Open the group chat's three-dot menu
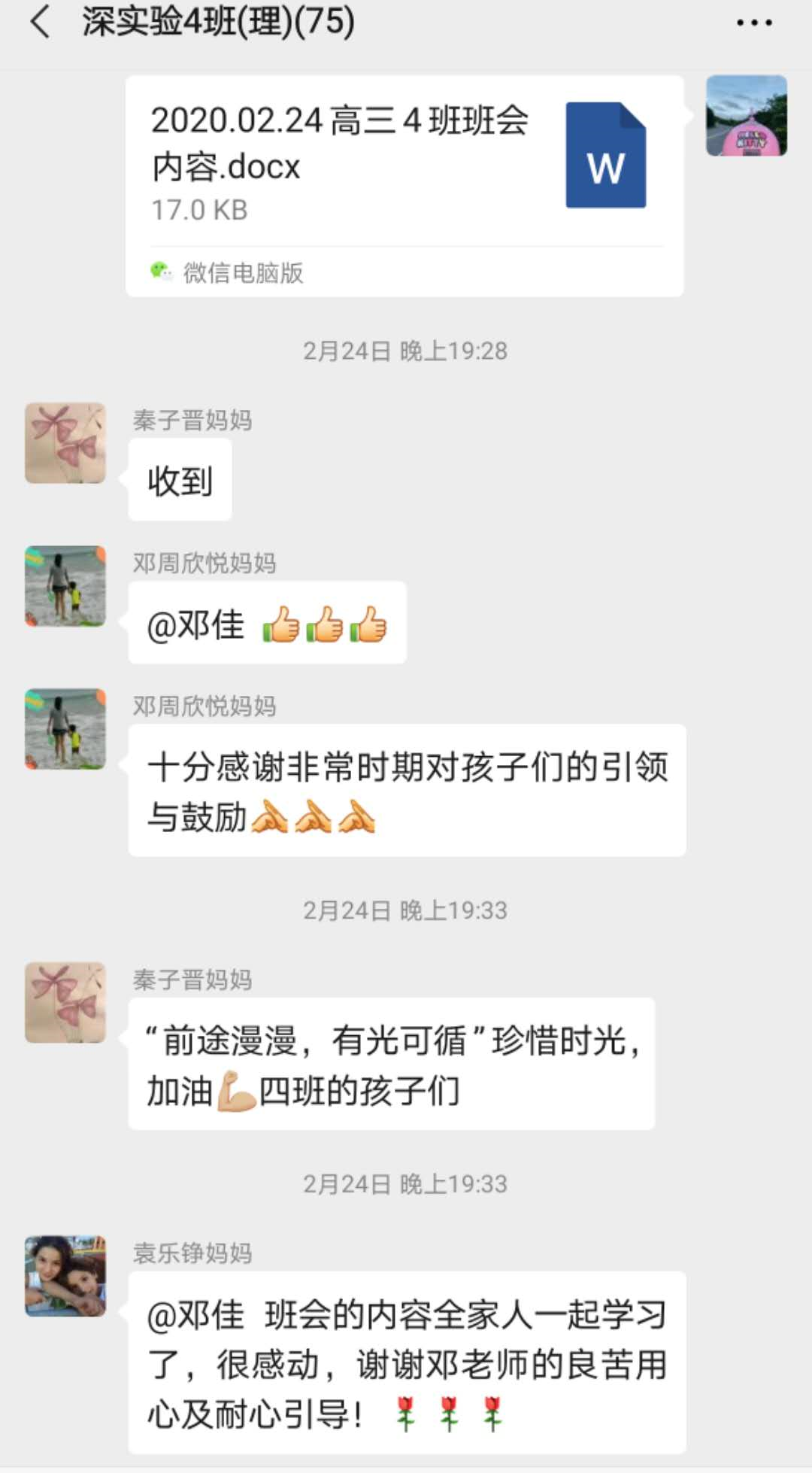The height and width of the screenshot is (1473, 812). (x=753, y=23)
